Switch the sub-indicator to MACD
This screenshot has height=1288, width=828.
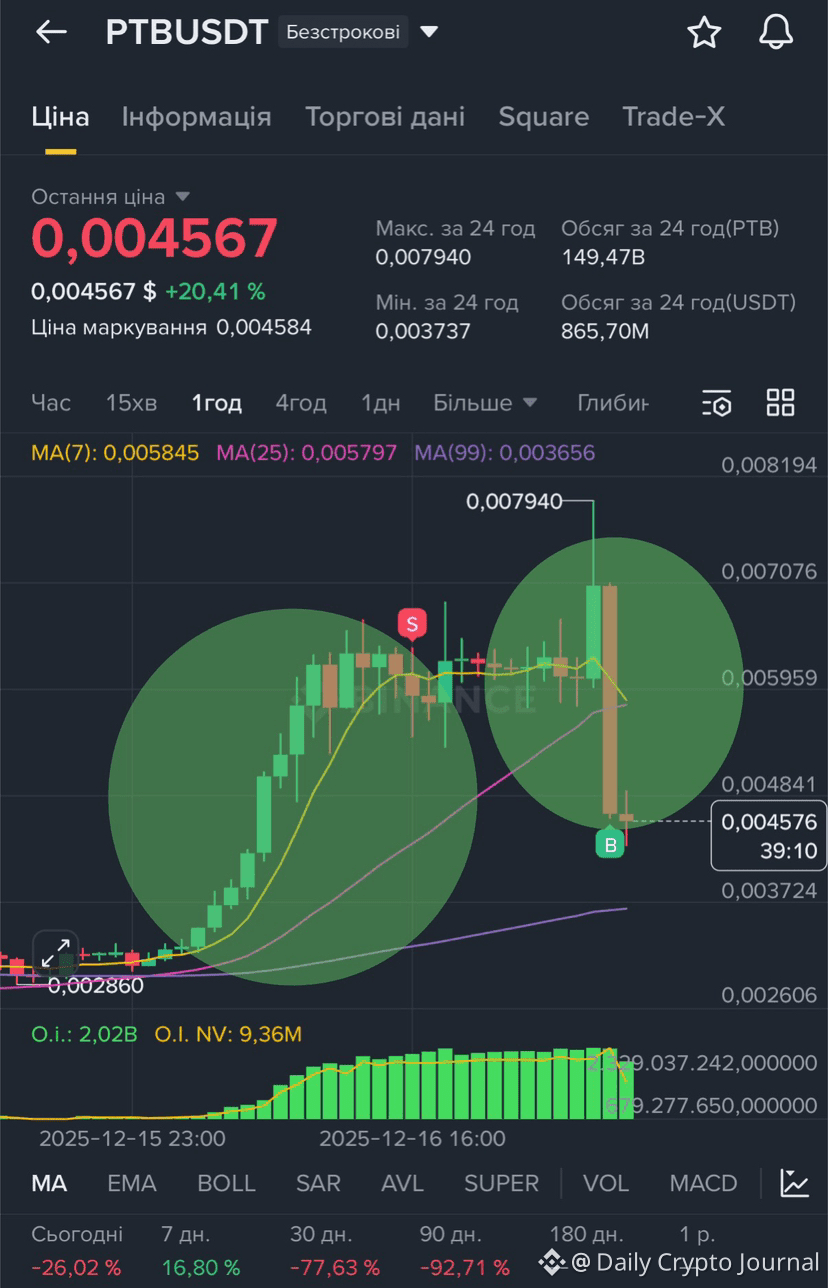703,1183
